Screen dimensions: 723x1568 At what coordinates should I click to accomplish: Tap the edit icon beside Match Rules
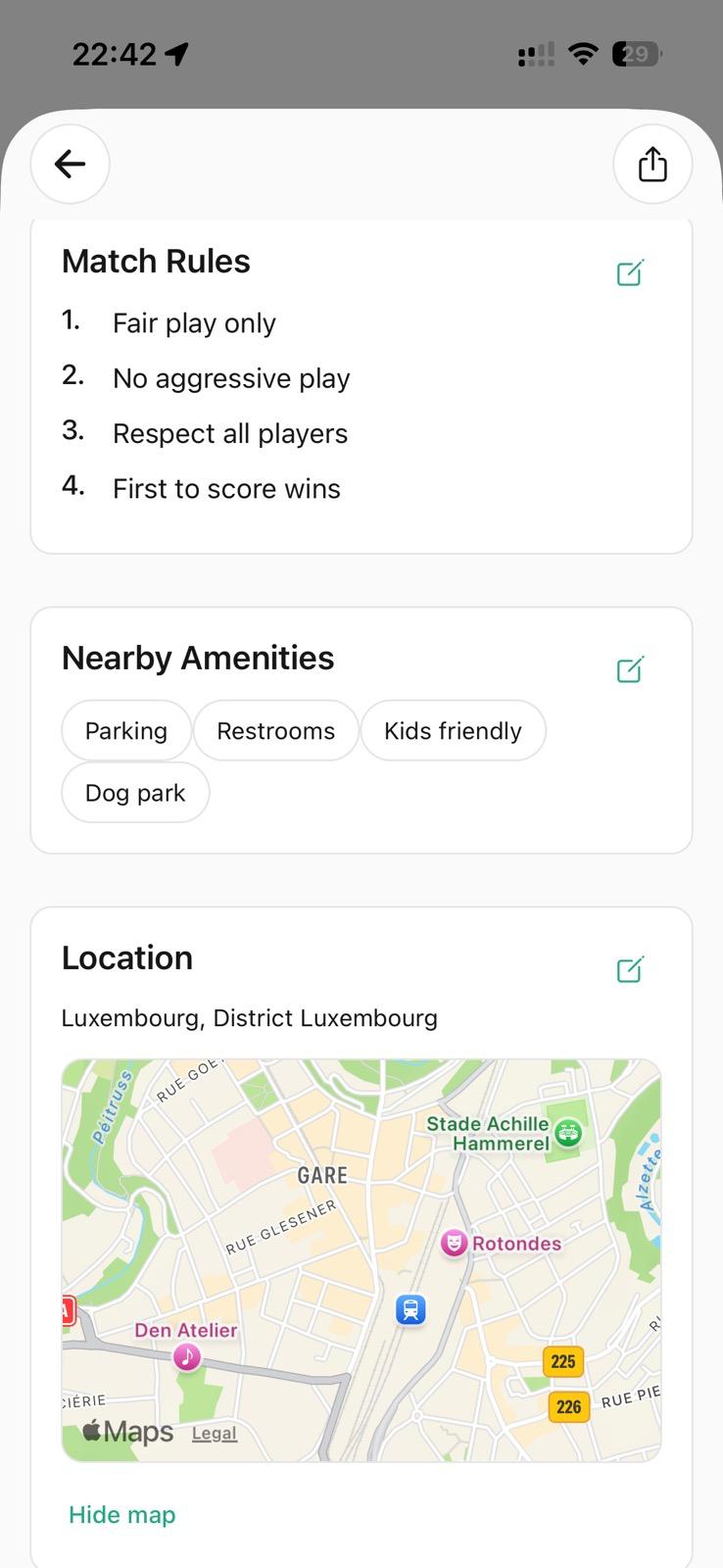click(630, 272)
